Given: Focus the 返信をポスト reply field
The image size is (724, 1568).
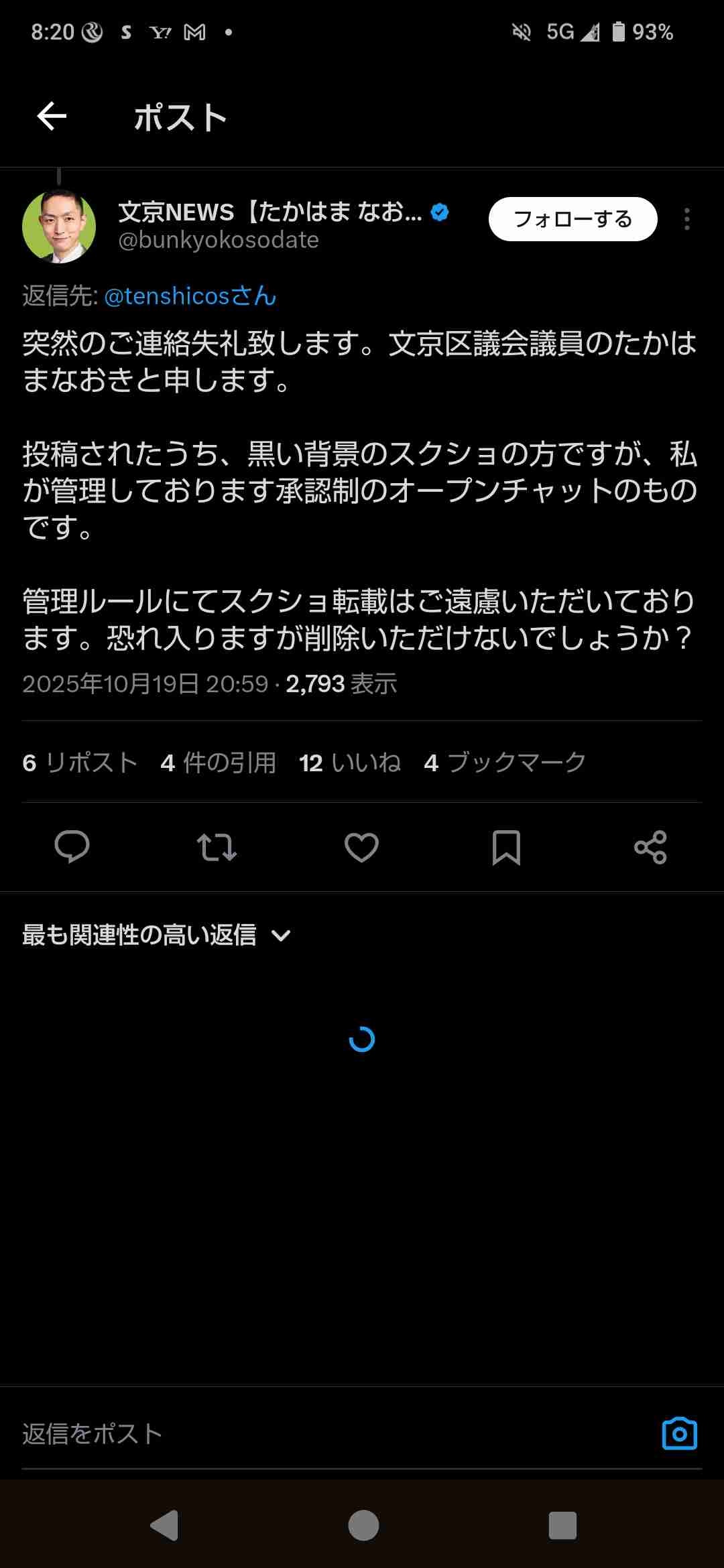Looking at the screenshot, I should 322,1434.
